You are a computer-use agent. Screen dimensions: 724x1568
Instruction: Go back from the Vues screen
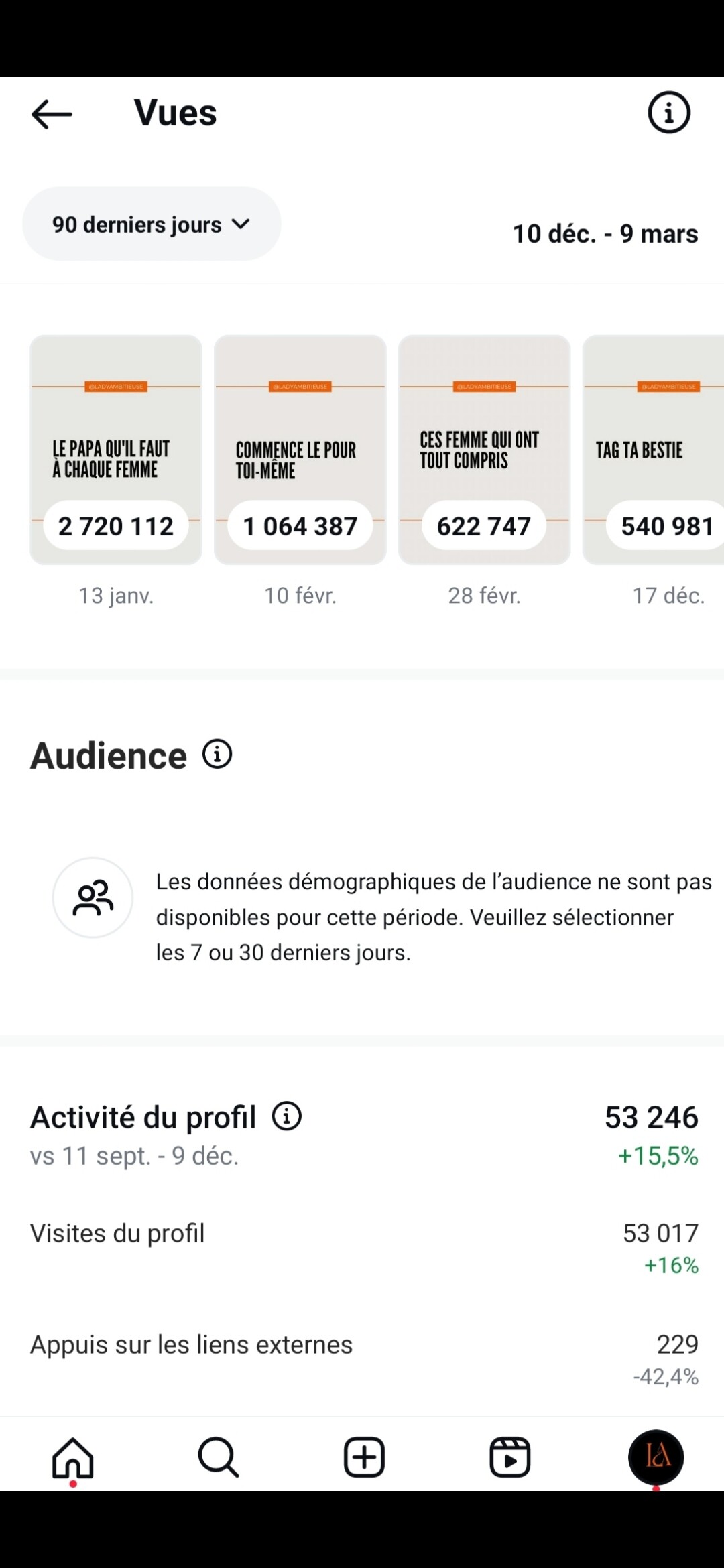click(52, 113)
